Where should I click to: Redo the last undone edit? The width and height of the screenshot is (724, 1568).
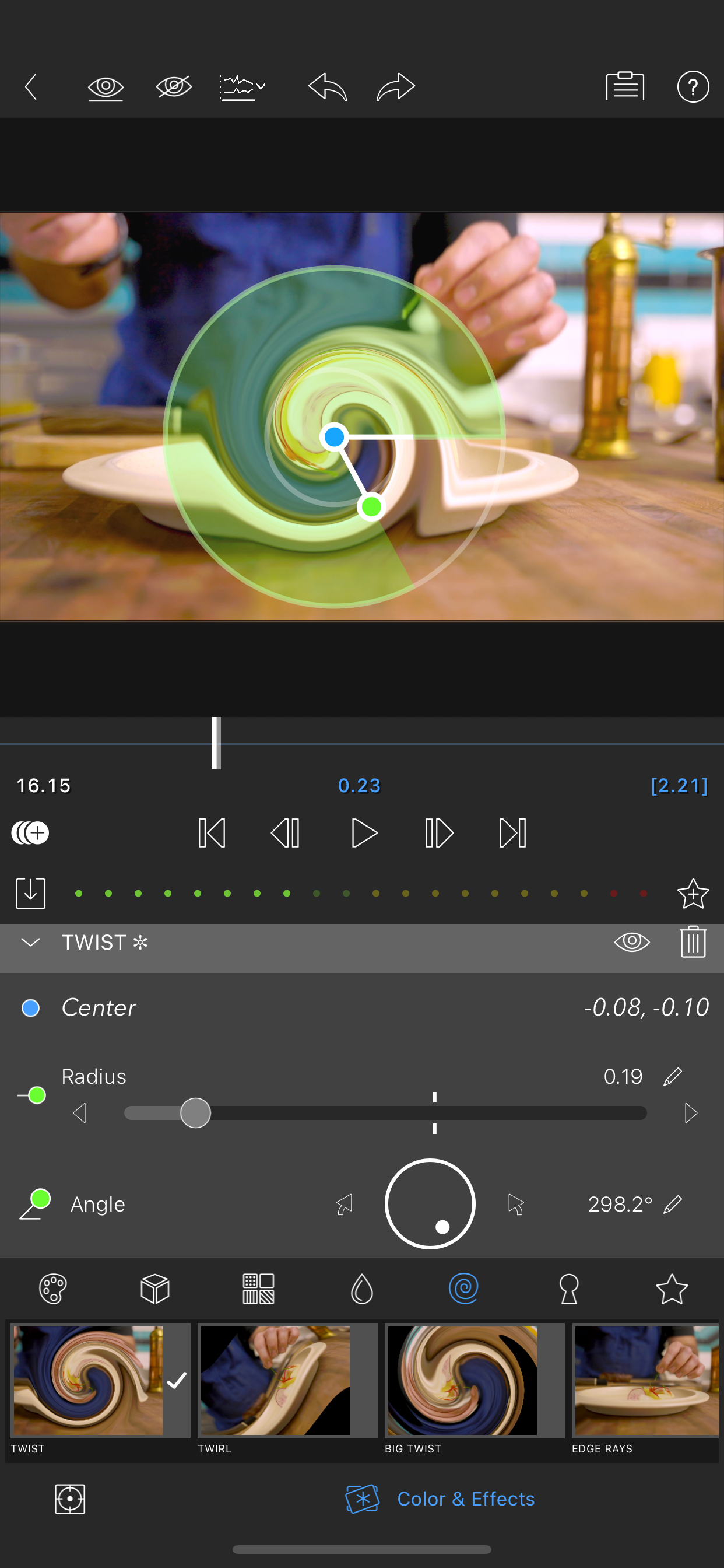click(395, 86)
